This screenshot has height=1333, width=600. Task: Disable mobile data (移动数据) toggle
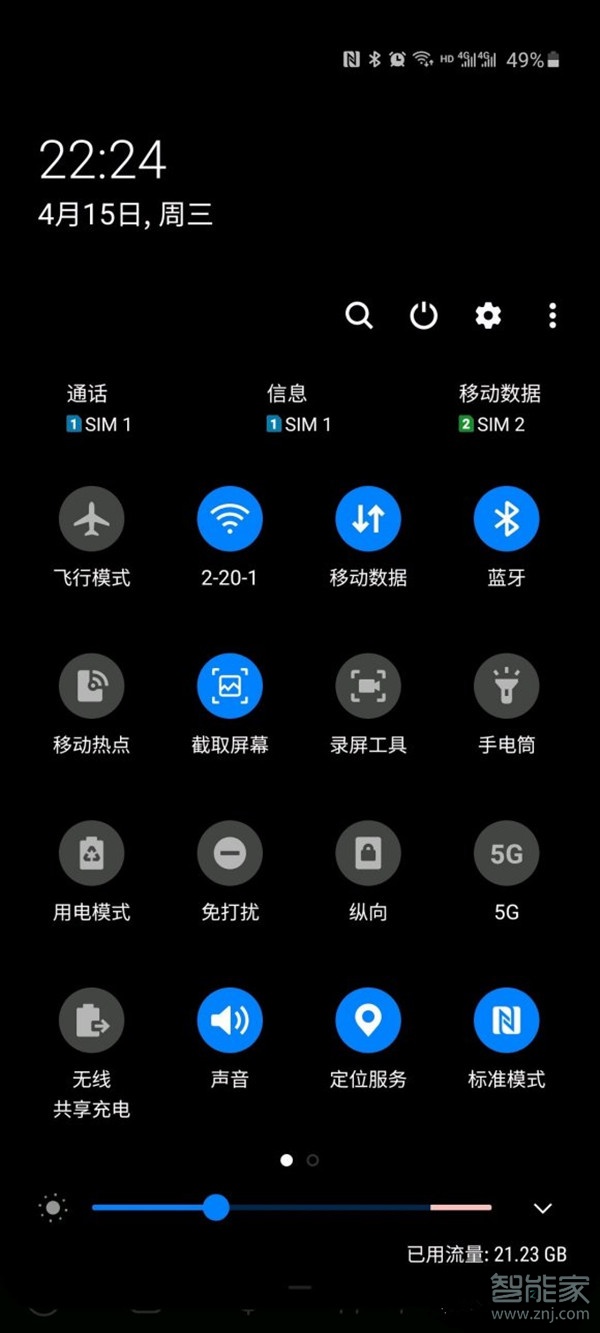368,519
